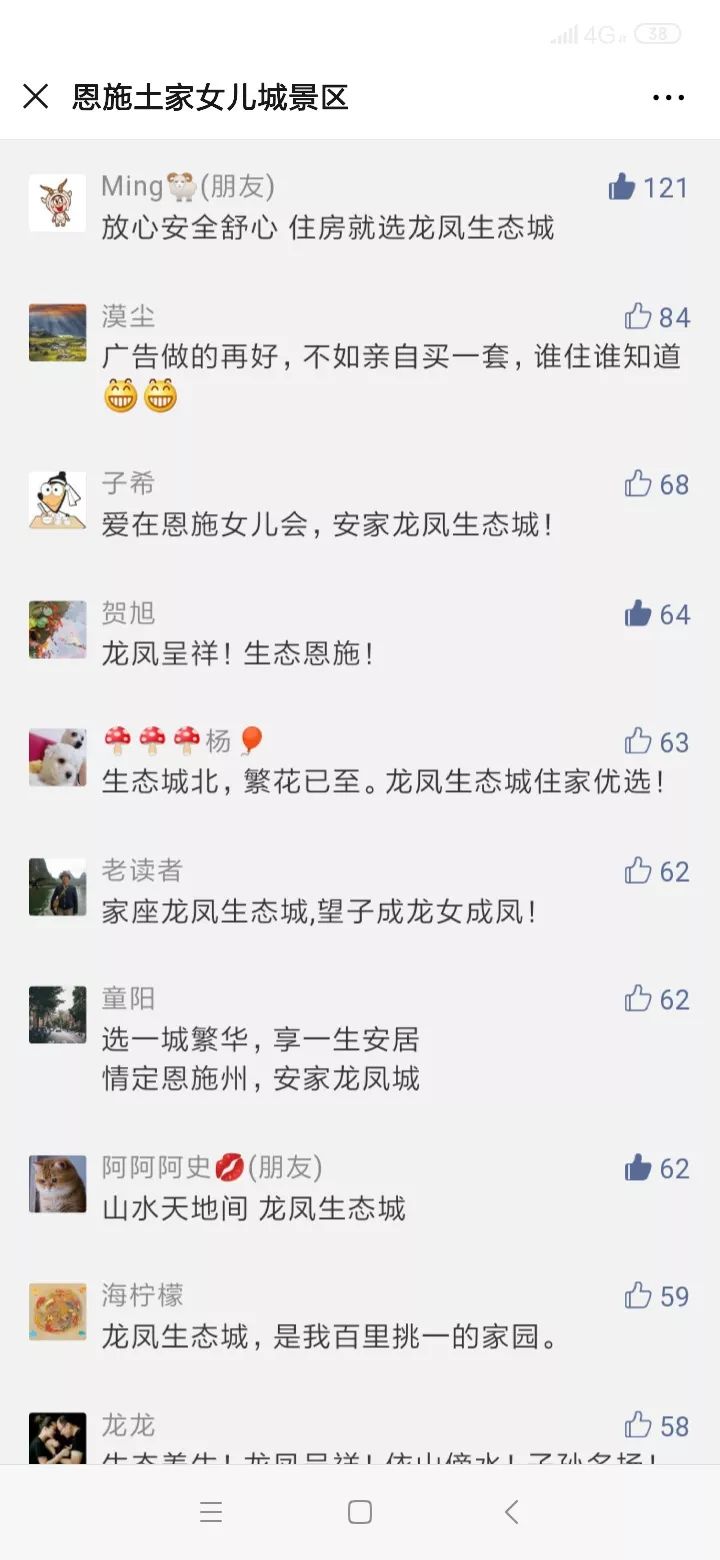The width and height of the screenshot is (720, 1560).
Task: Like 子希's comment about 女儿会
Action: [638, 484]
